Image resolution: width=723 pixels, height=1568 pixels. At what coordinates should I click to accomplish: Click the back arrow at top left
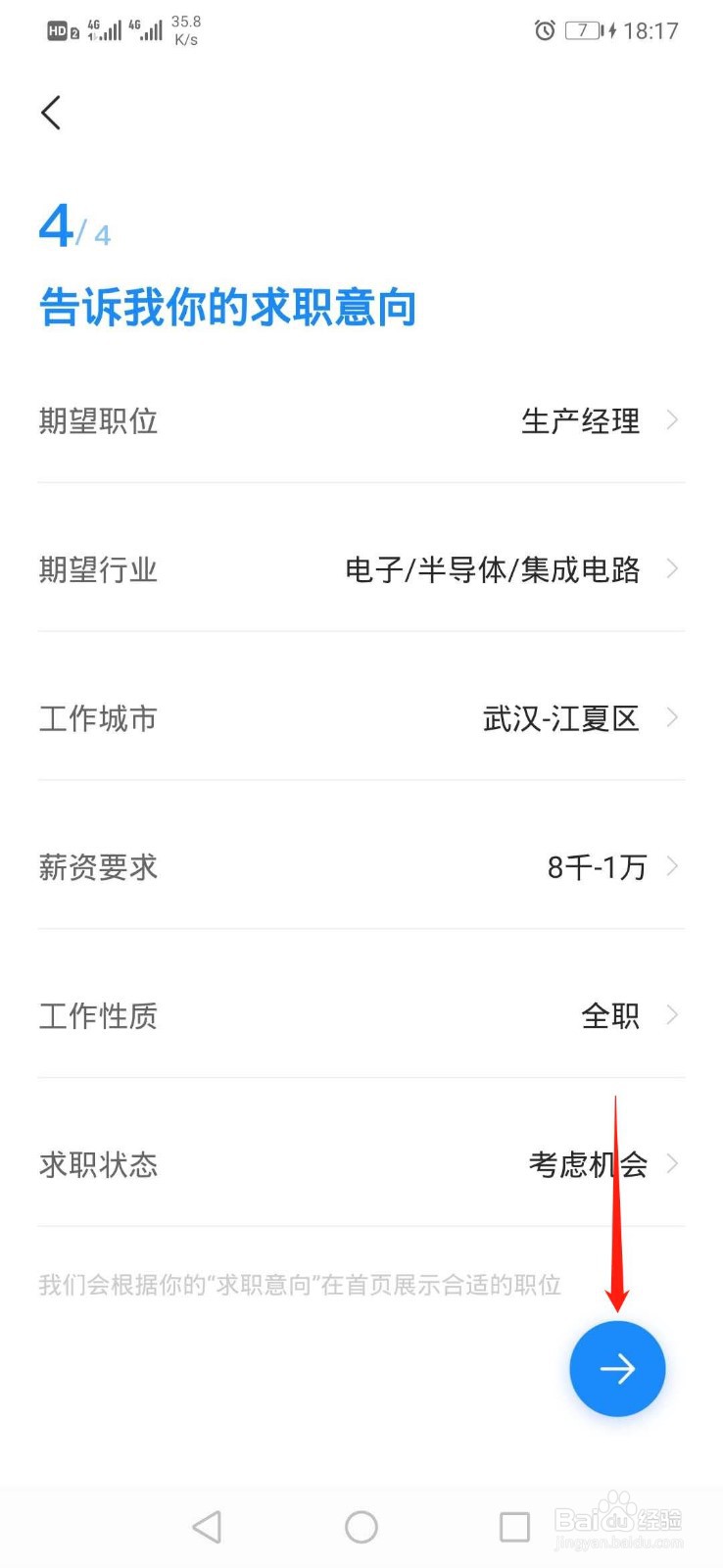coord(51,113)
